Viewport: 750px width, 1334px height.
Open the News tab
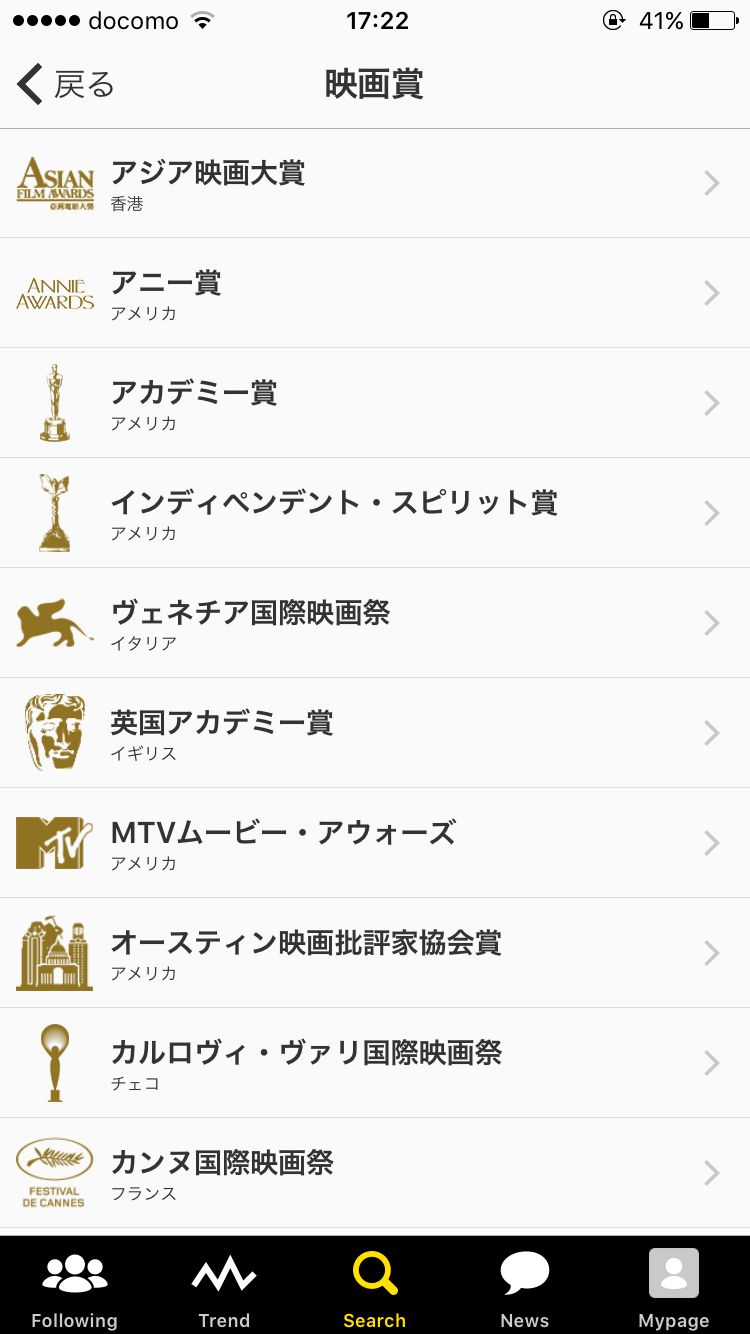pyautogui.click(x=525, y=1288)
